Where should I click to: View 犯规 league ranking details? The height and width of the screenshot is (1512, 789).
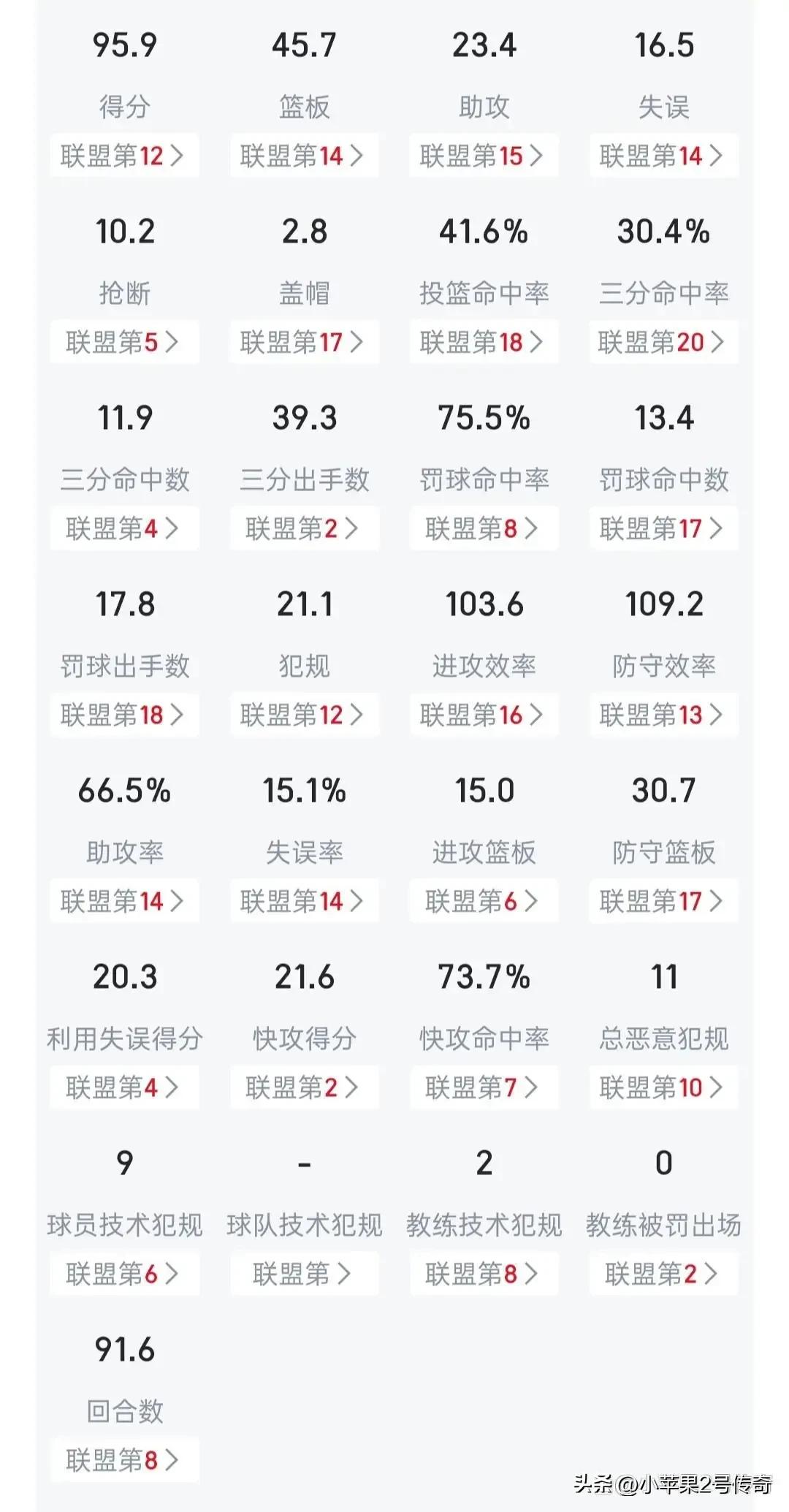click(x=303, y=715)
